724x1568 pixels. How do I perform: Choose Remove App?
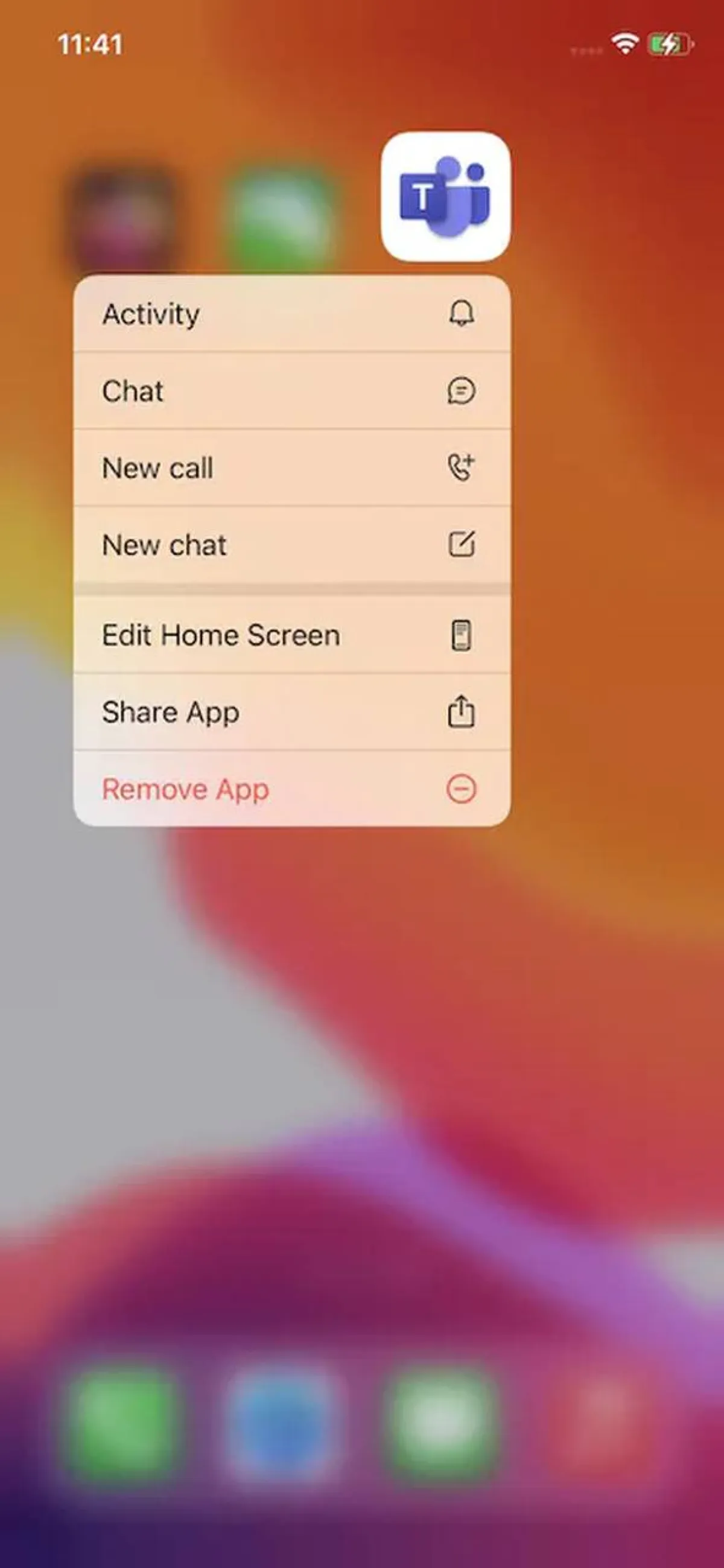pyautogui.click(x=291, y=789)
